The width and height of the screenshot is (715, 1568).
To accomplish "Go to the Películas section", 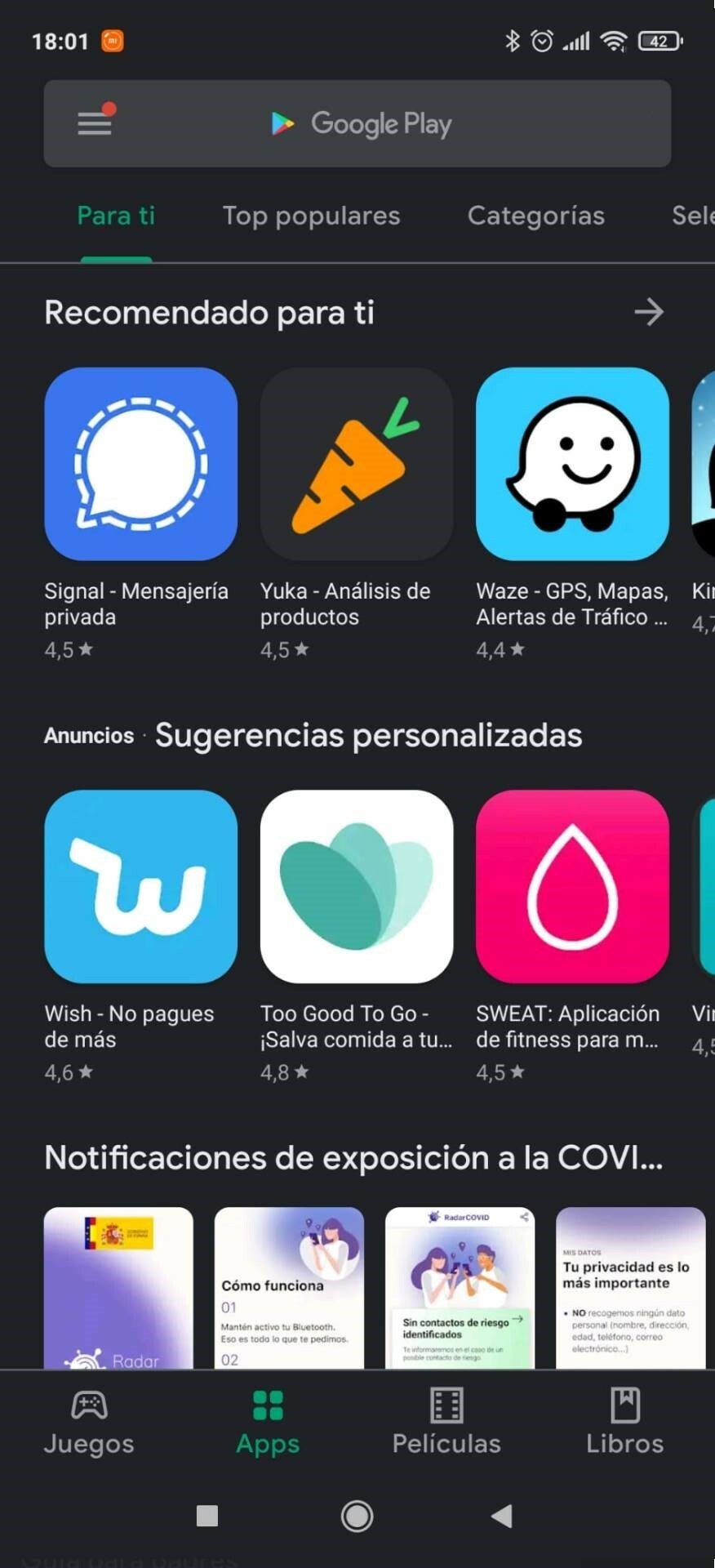I will coord(446,1422).
